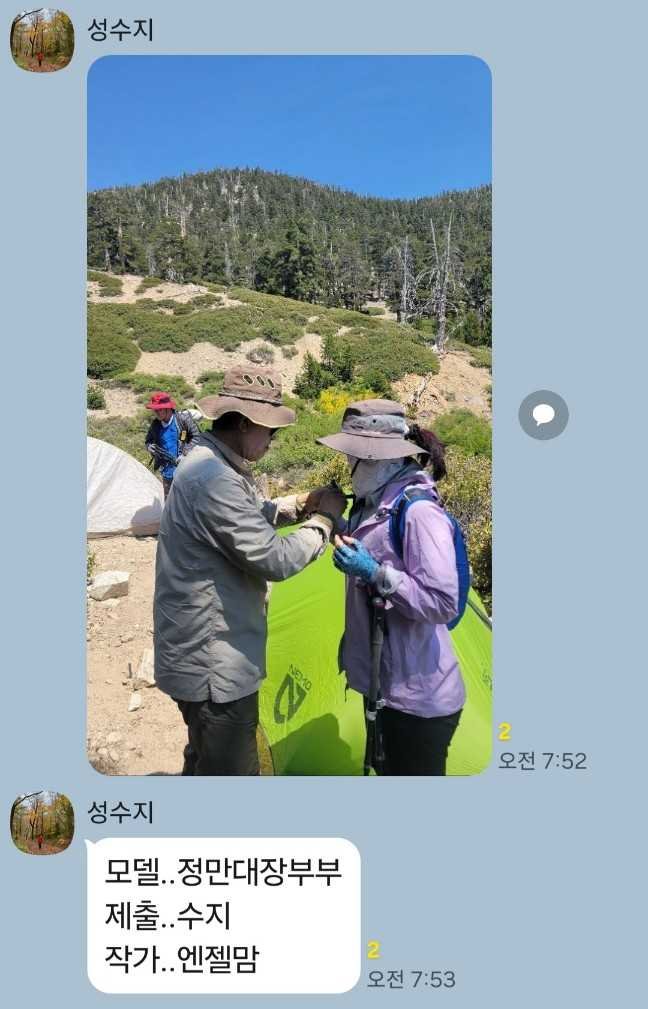
Task: Open 성수지's profile picture above the photo
Action: pos(42,40)
